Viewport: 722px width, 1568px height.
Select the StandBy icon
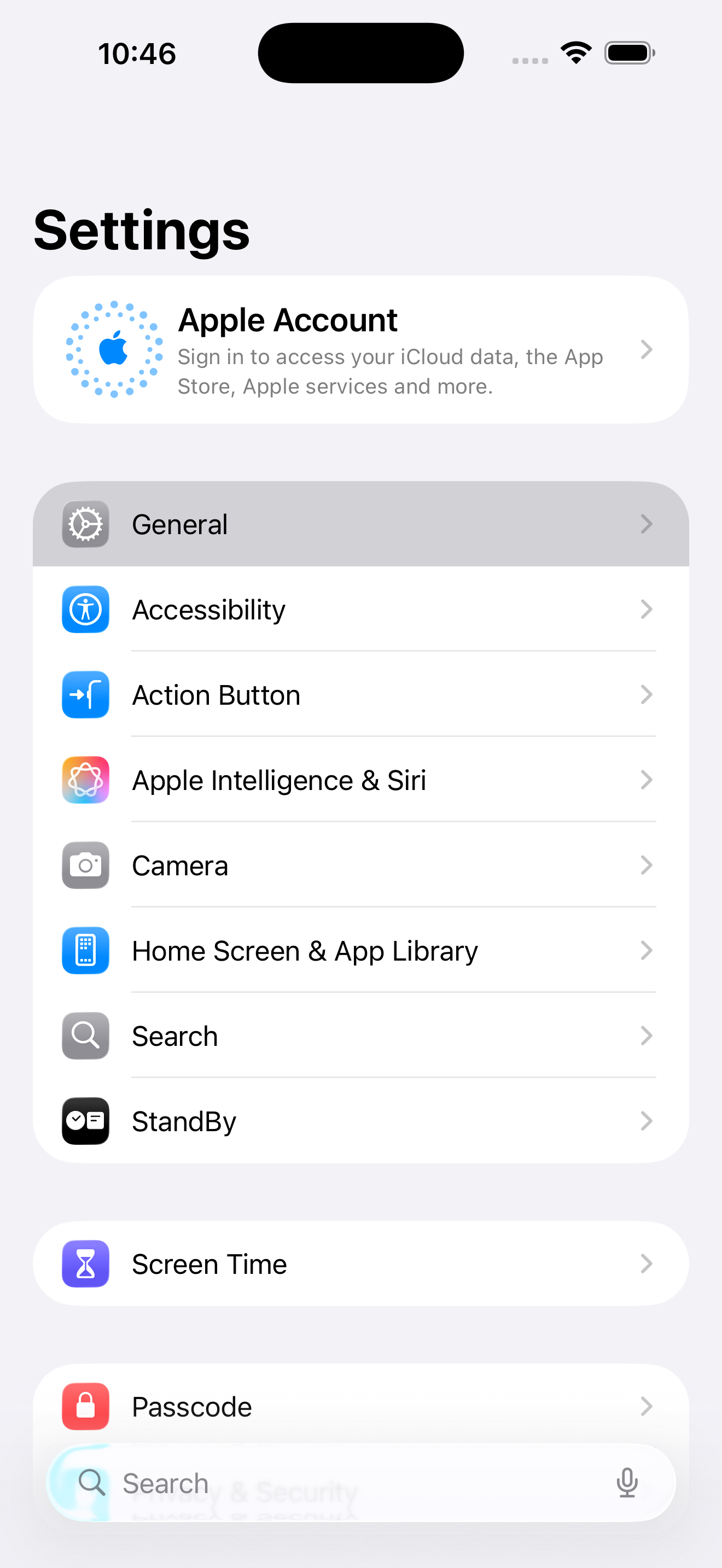85,1121
